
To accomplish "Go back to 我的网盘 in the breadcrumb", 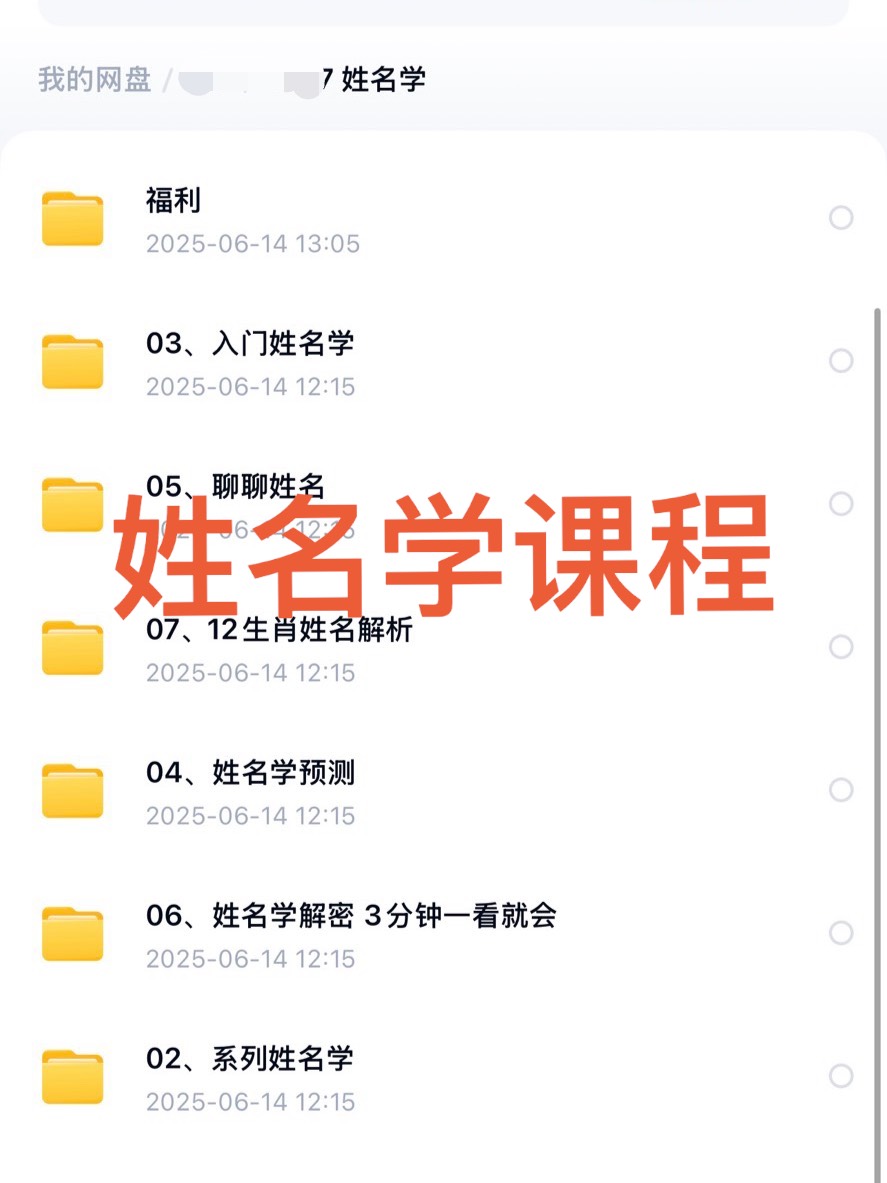I will pos(94,79).
